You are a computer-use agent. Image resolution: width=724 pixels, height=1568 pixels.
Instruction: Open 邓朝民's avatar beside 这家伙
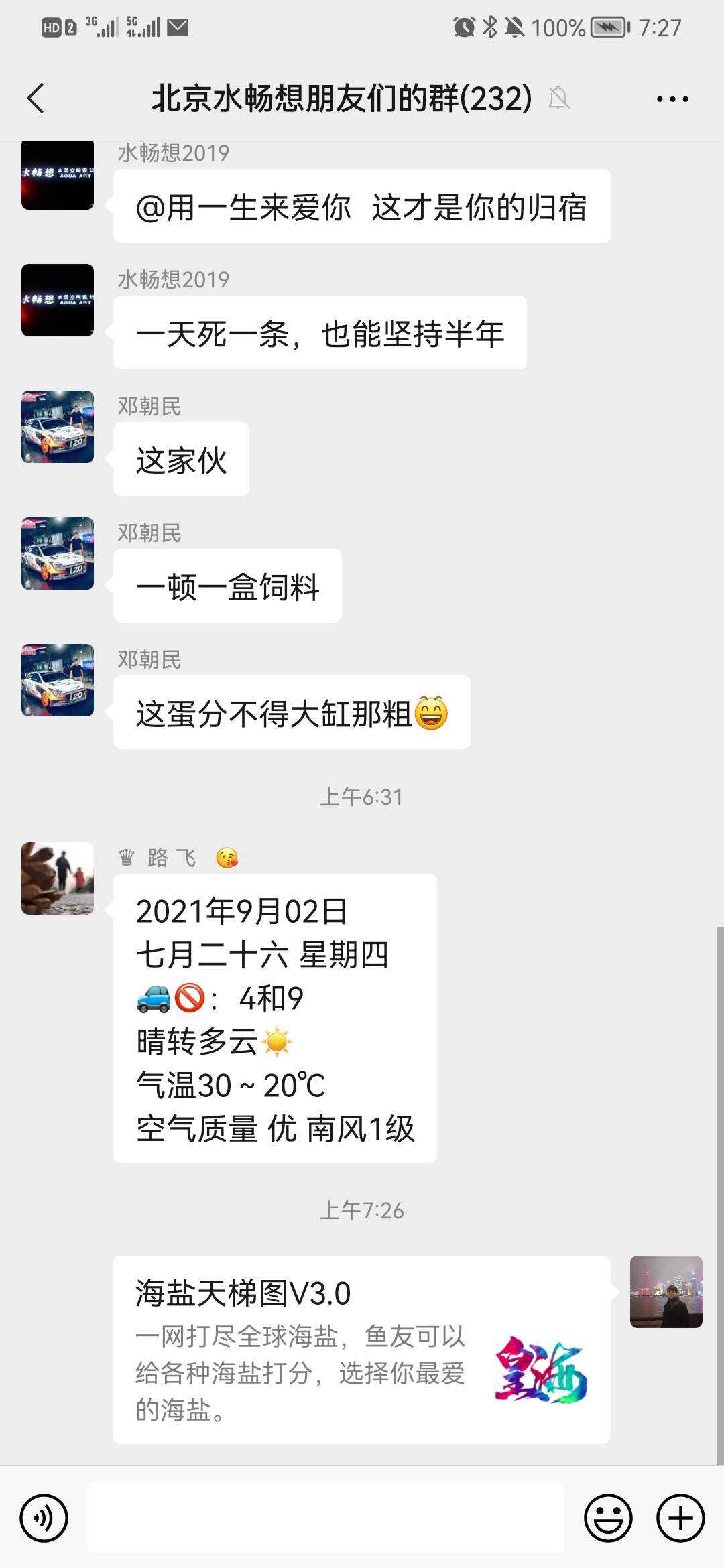[58, 427]
